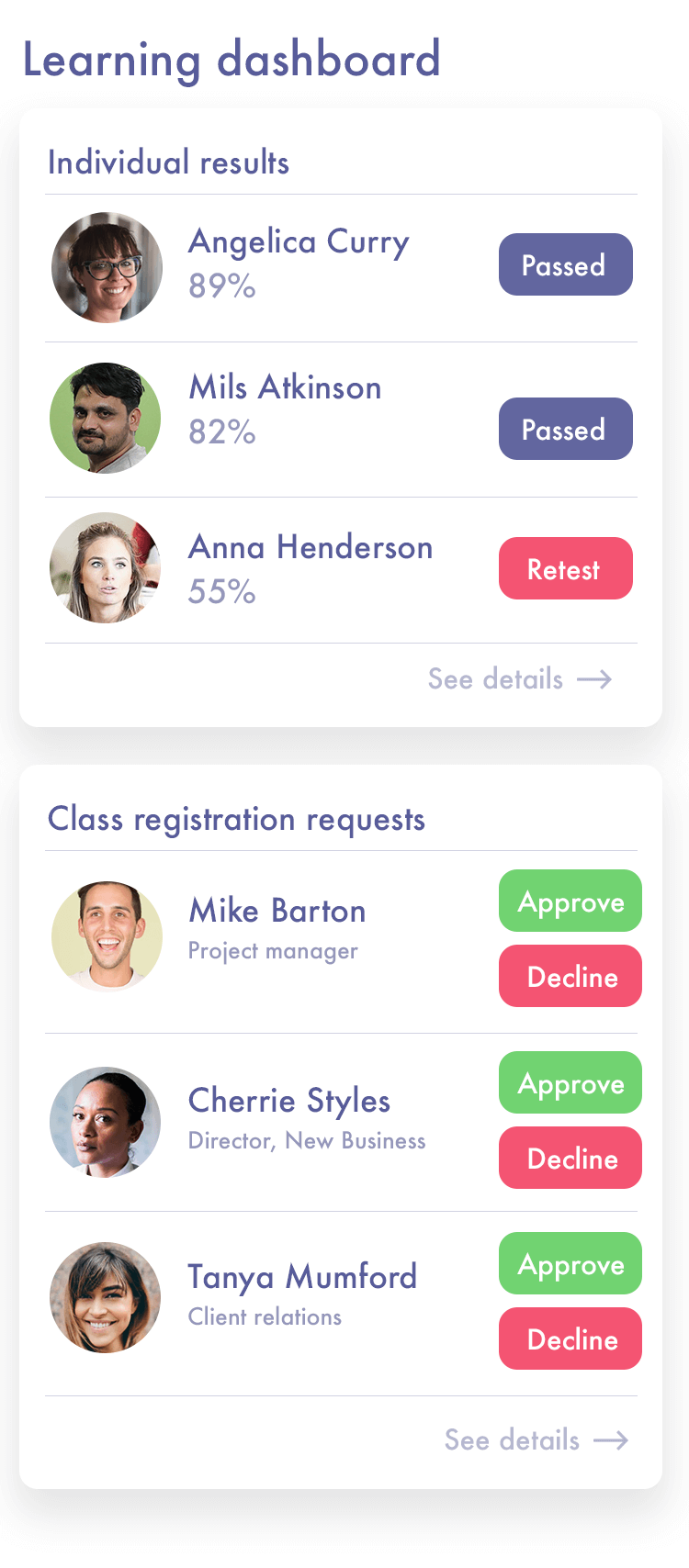Image resolution: width=689 pixels, height=1568 pixels.
Task: Approve Cherrie Styles' class request
Action: click(x=570, y=1082)
